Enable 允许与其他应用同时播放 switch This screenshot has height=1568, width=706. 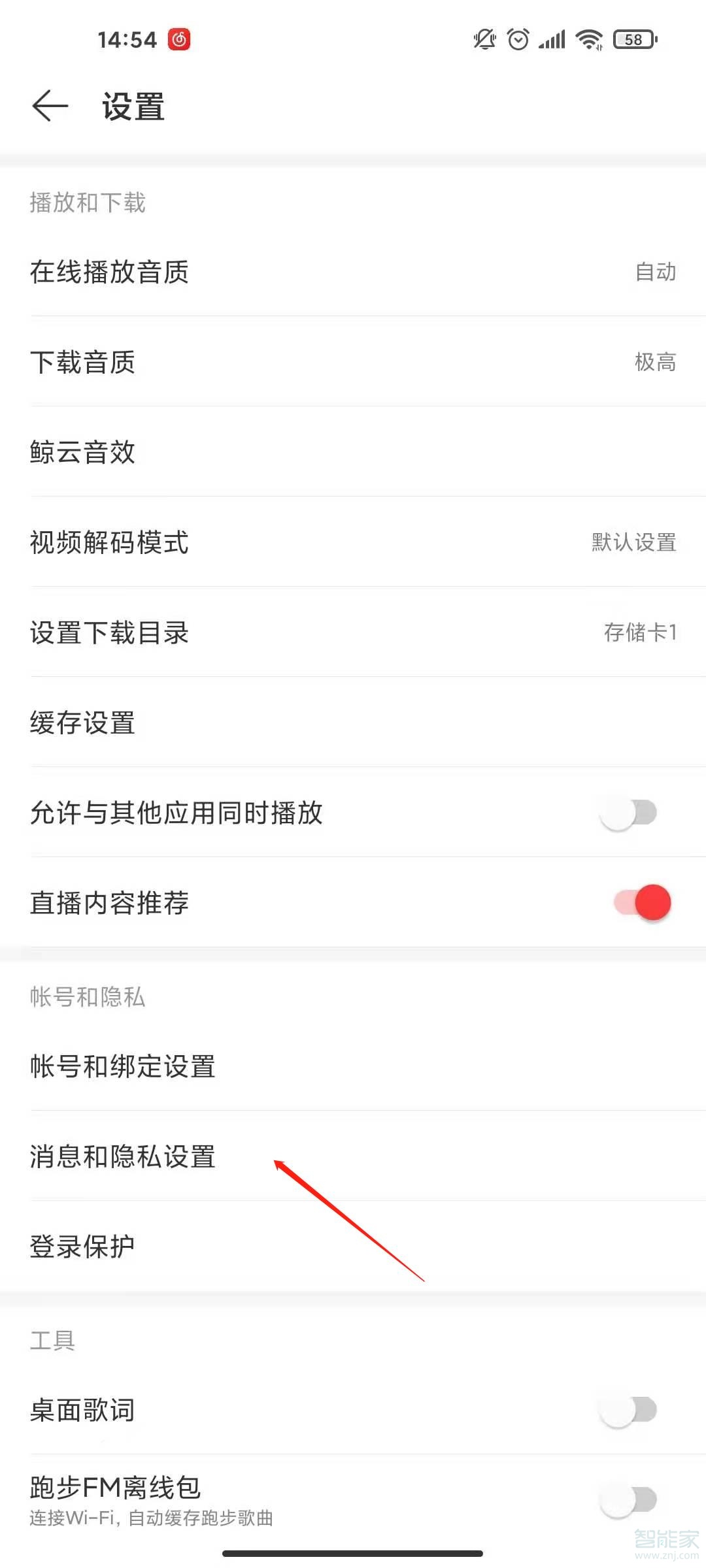pyautogui.click(x=629, y=812)
